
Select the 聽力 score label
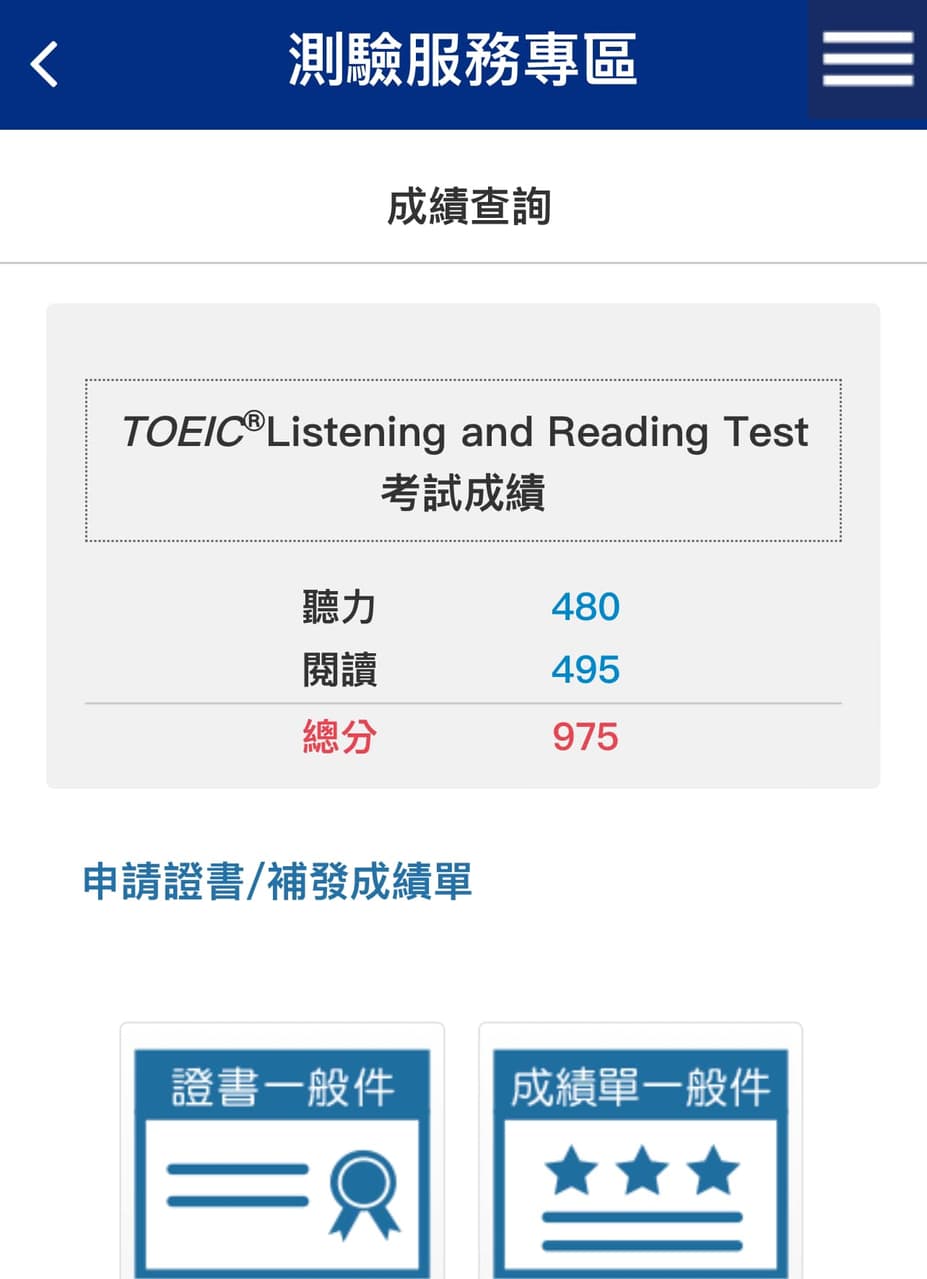(340, 606)
